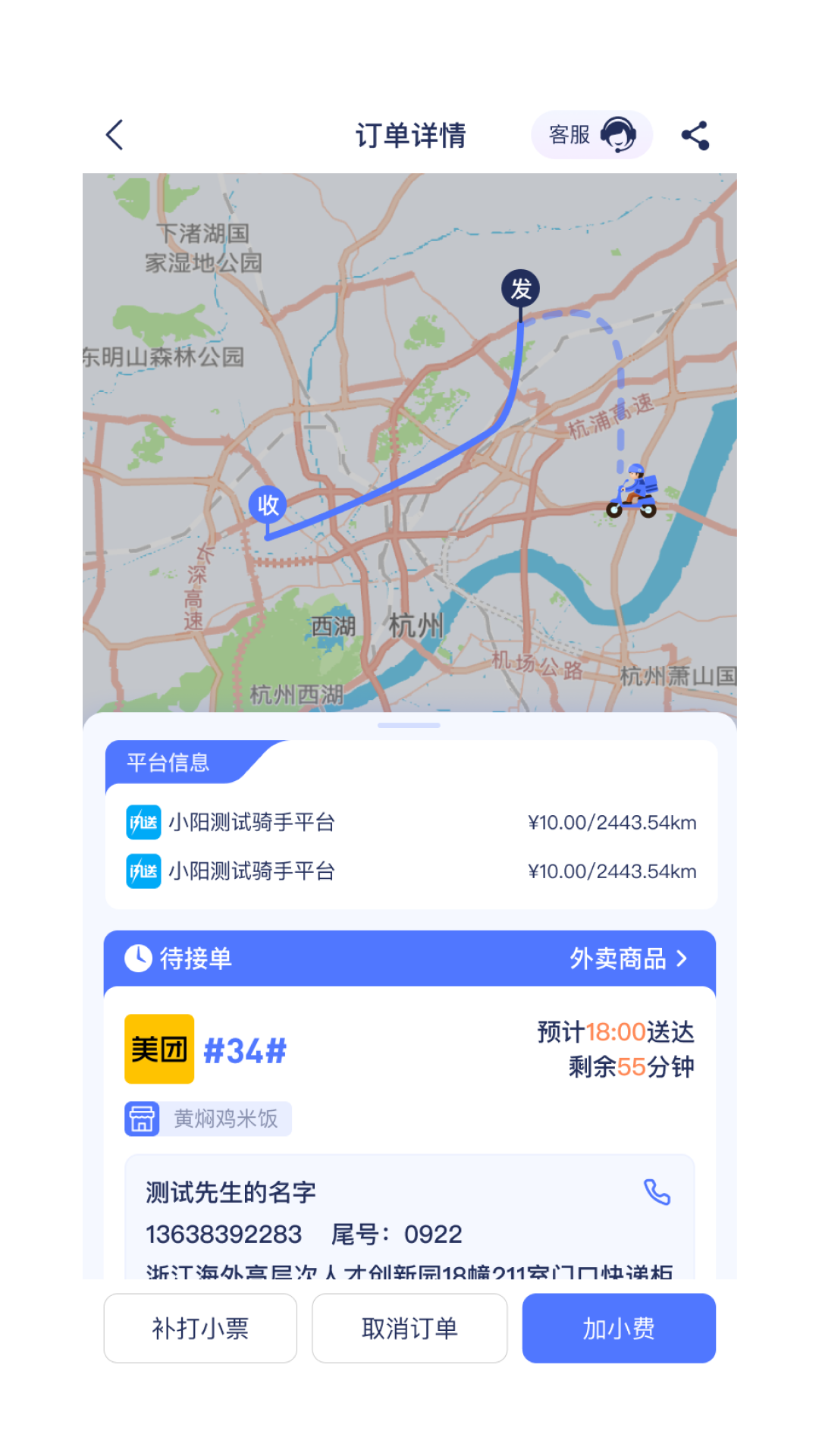819x1456 pixels.
Task: Click the store icon before 黄焖鸡米饭
Action: (x=141, y=1119)
